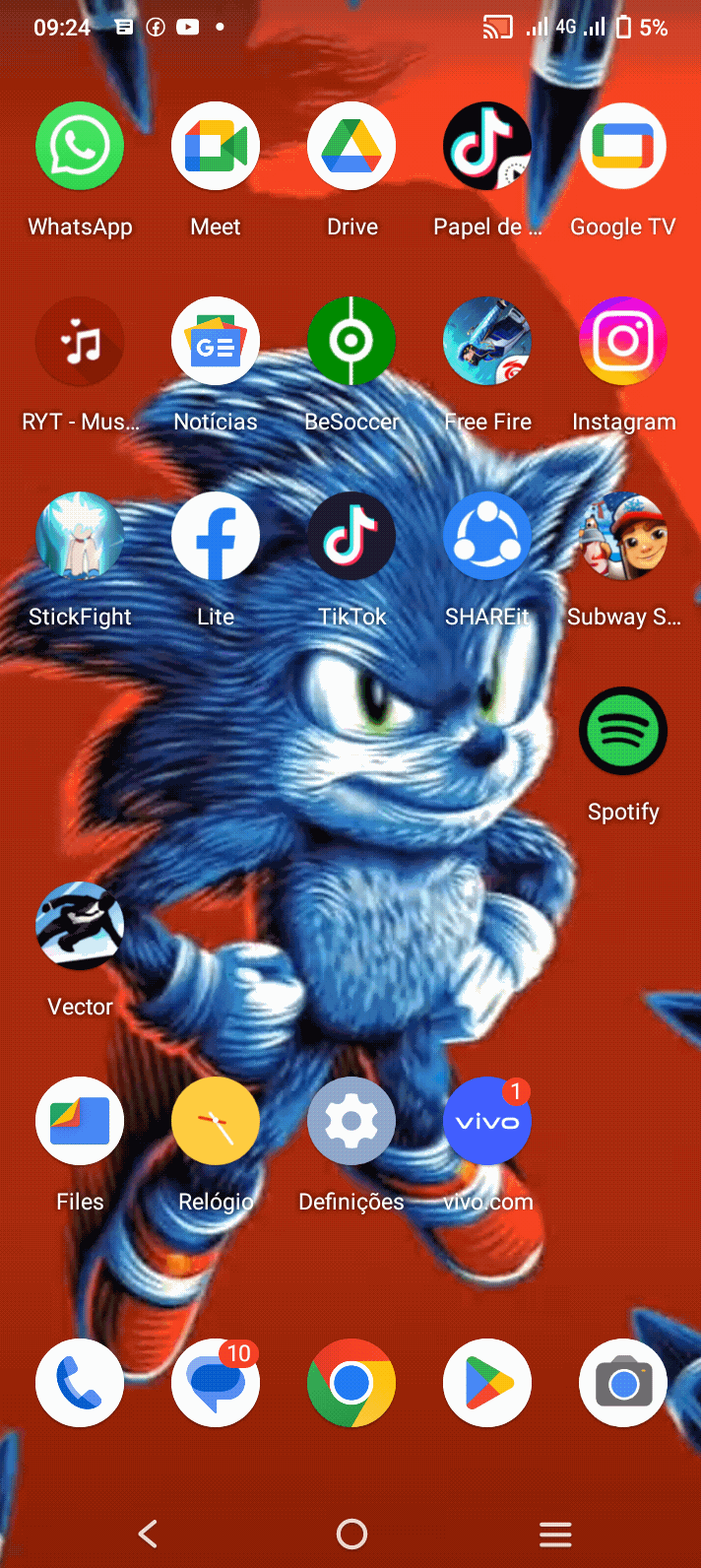Open Spotify

pos(623,732)
